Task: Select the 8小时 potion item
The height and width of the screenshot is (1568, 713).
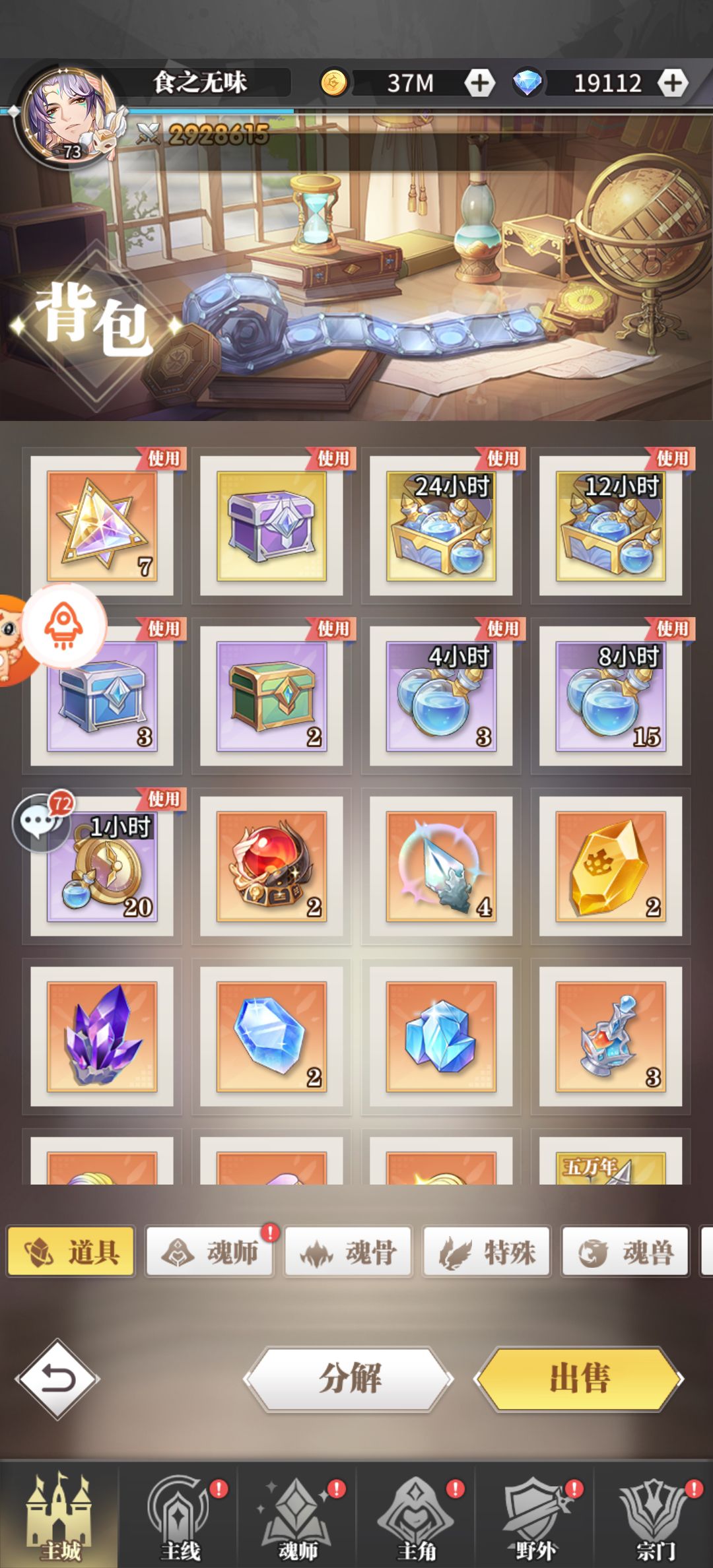Action: click(611, 696)
